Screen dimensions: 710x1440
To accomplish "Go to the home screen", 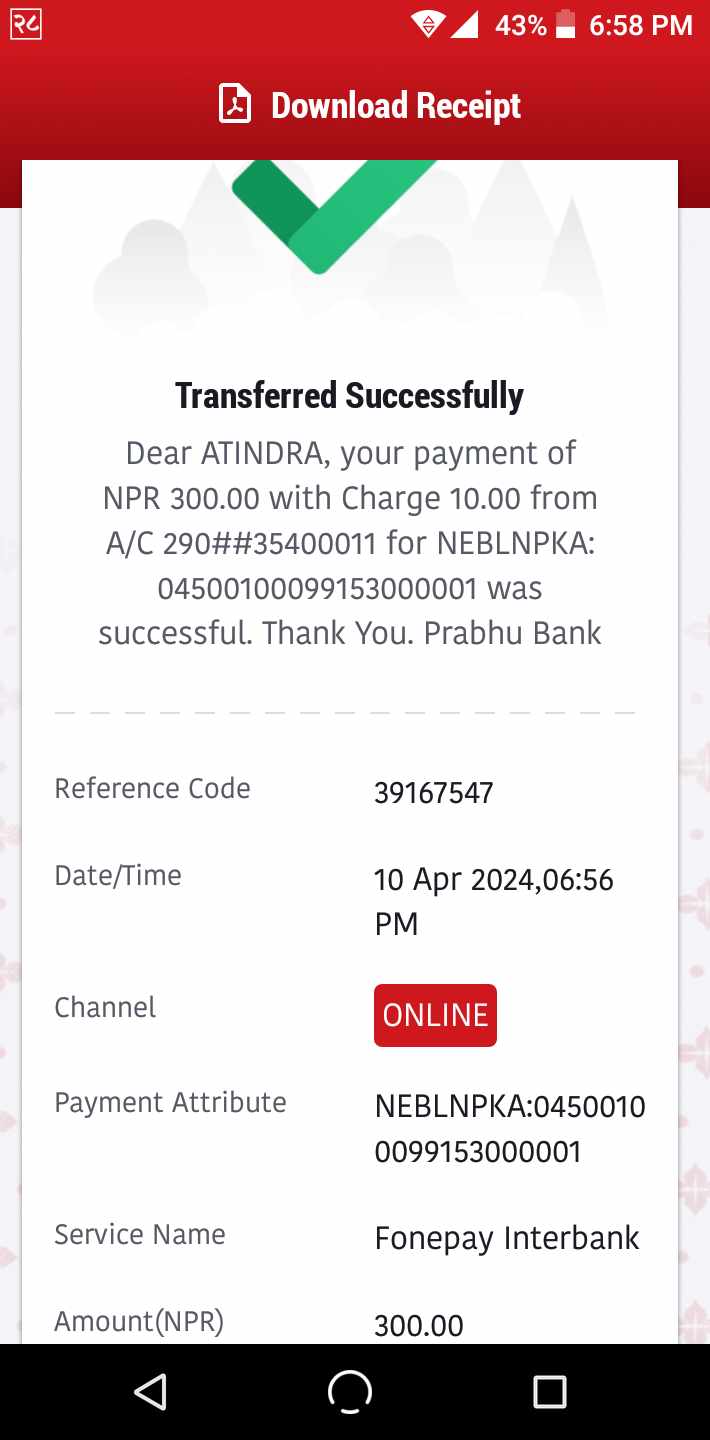I will (x=350, y=1391).
